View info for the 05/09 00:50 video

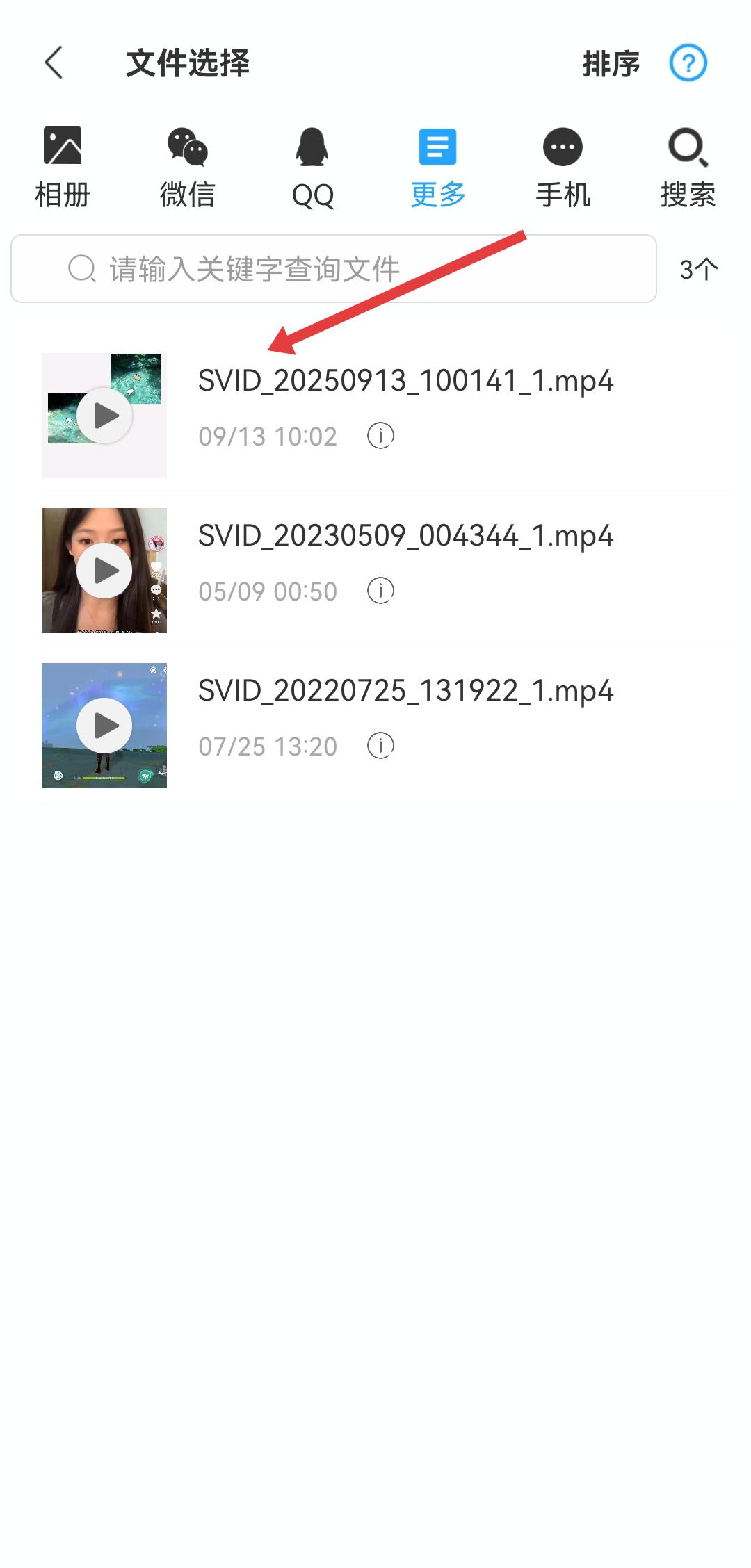point(380,591)
